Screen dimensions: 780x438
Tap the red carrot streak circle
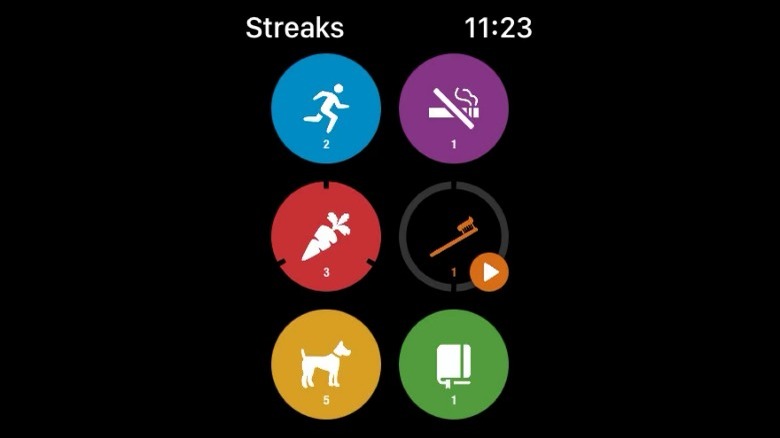tap(326, 236)
